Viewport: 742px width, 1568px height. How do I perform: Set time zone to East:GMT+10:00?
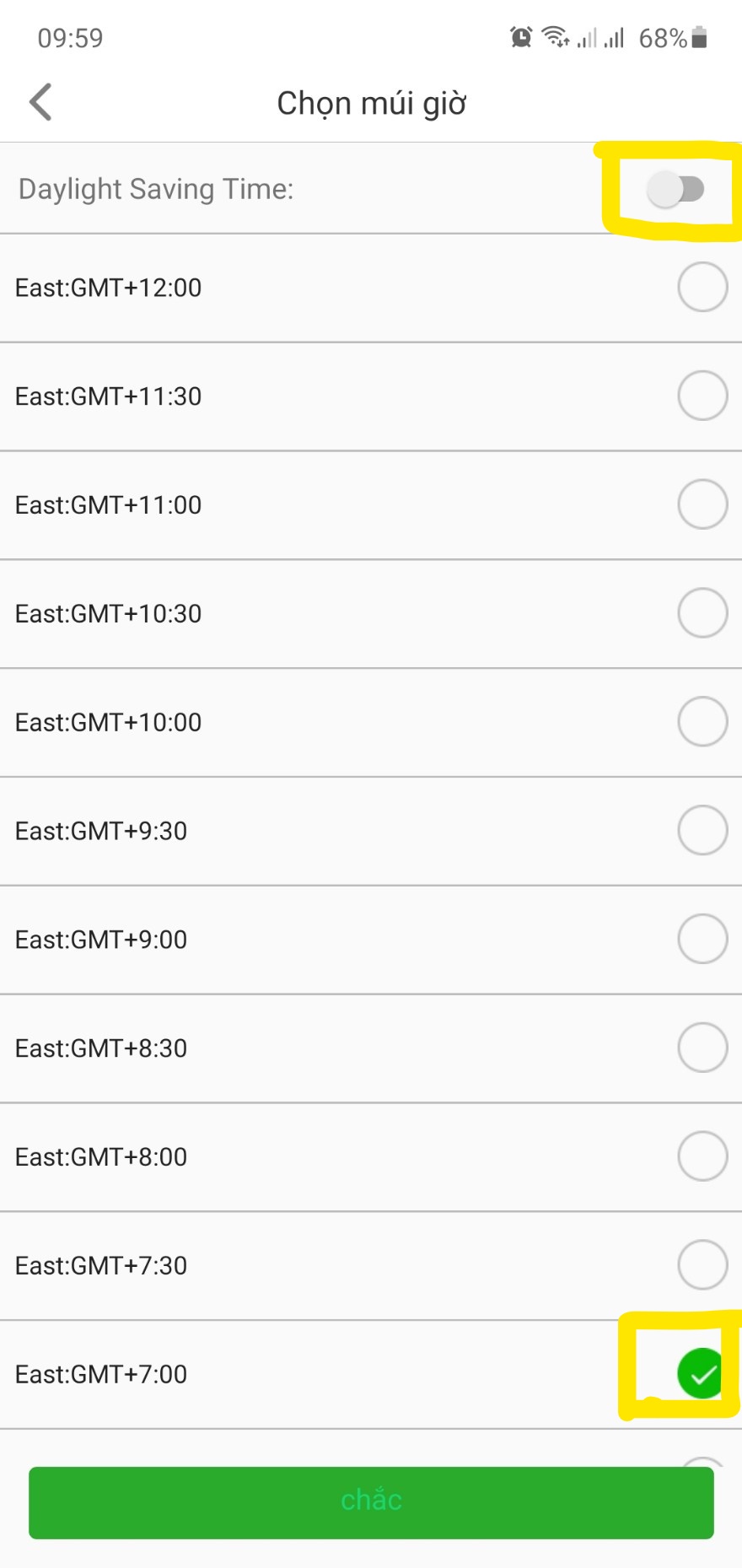702,722
